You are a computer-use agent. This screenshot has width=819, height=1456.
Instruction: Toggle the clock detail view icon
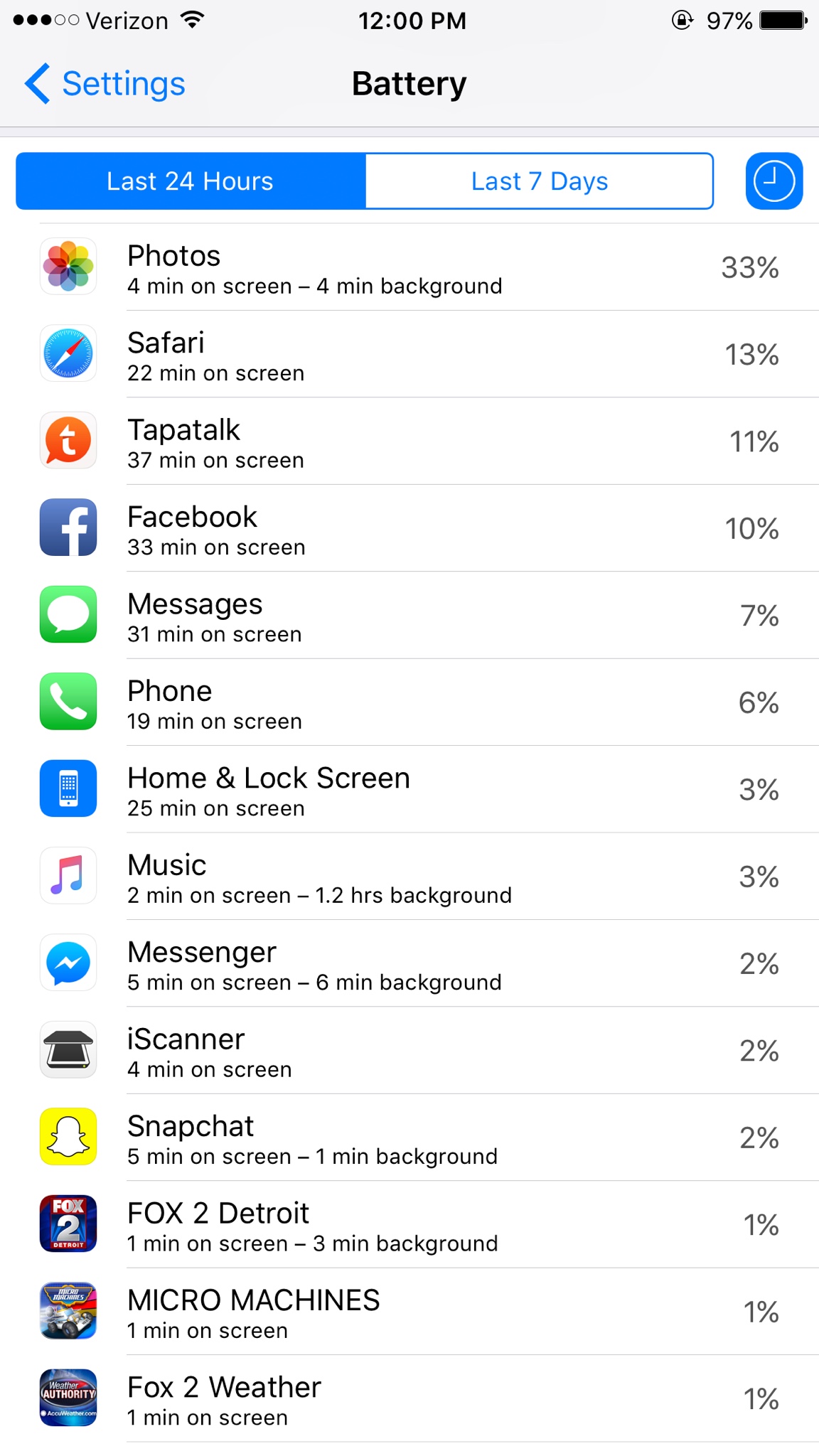pos(773,181)
